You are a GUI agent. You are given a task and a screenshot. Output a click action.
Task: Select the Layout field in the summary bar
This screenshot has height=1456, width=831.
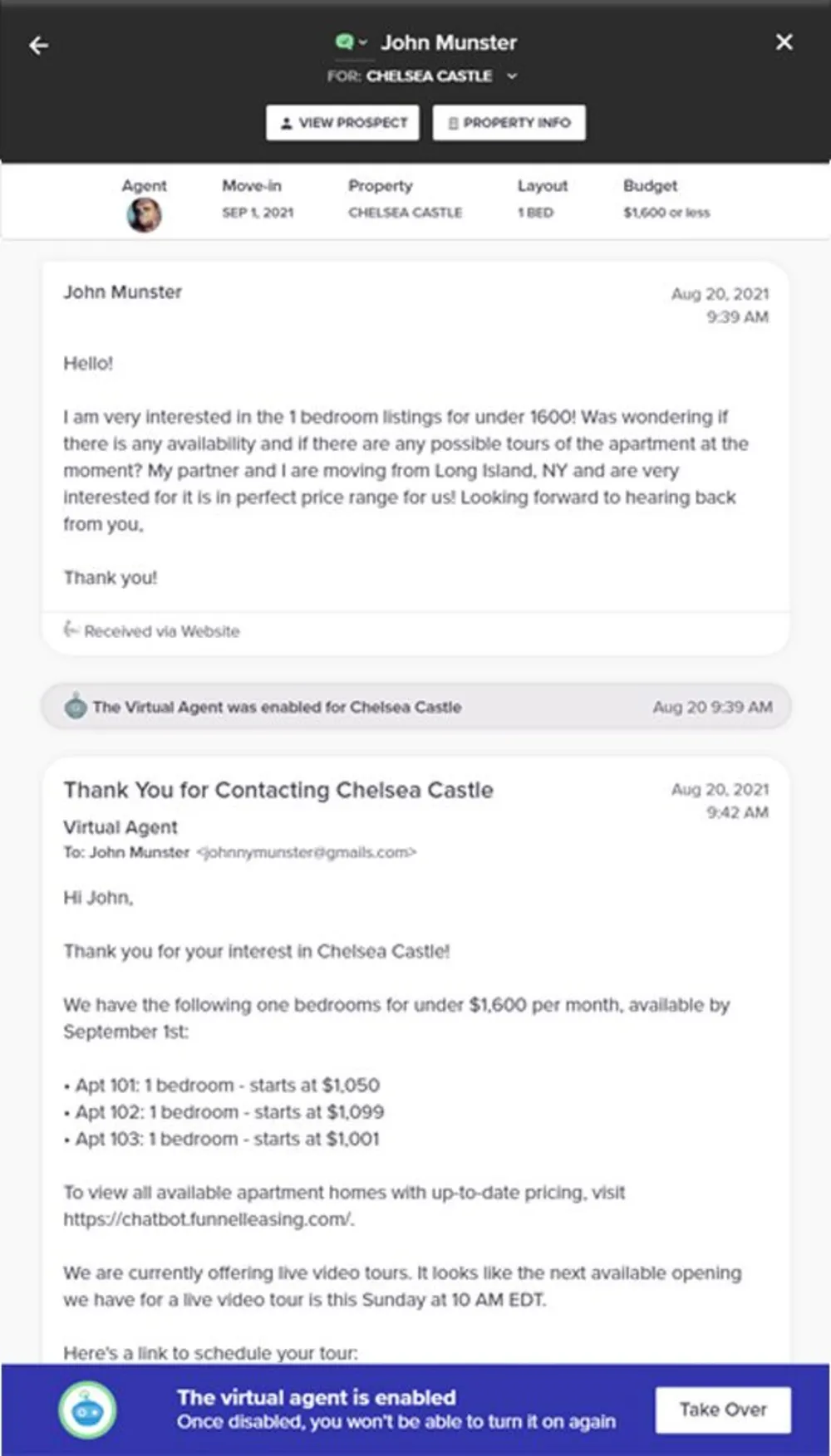click(x=543, y=199)
